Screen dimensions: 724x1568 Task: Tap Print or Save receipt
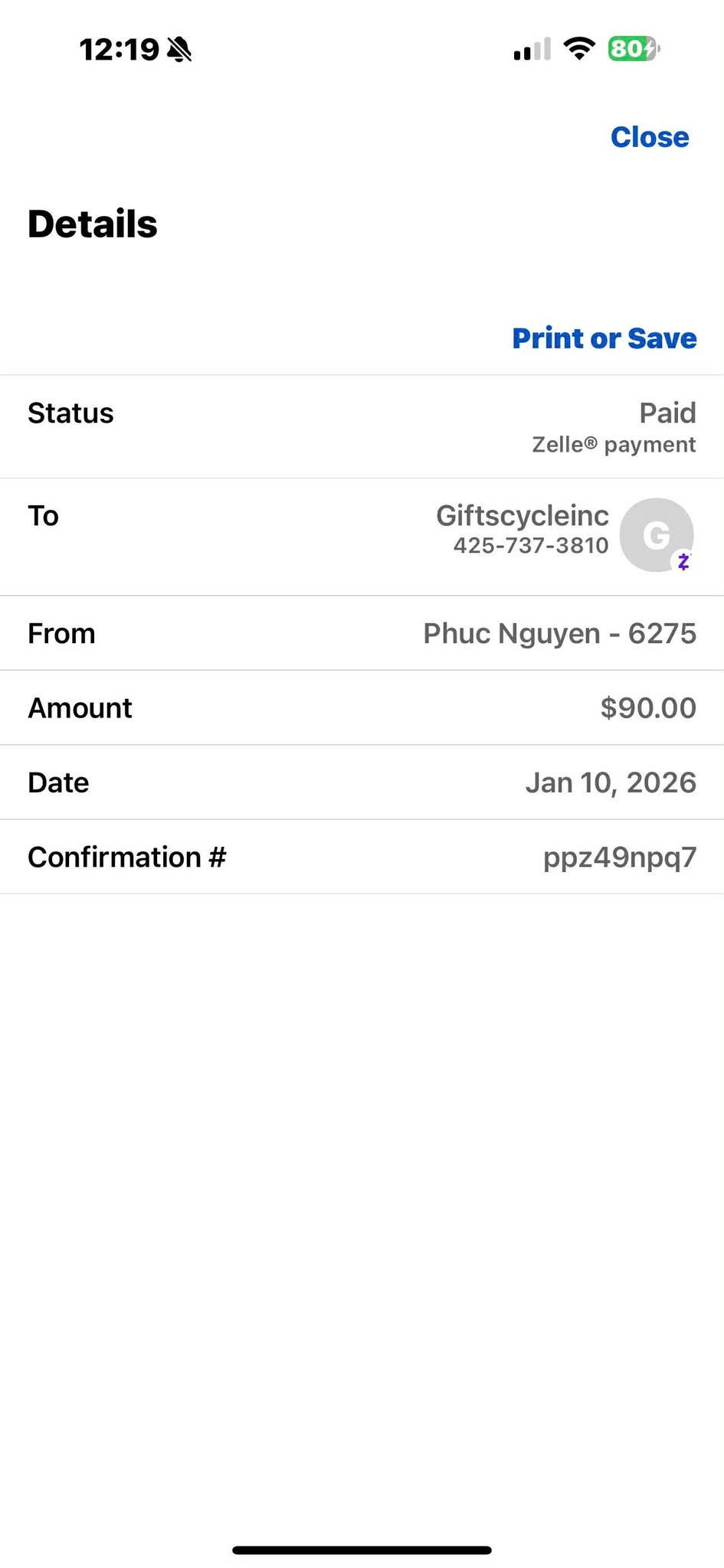click(x=604, y=338)
